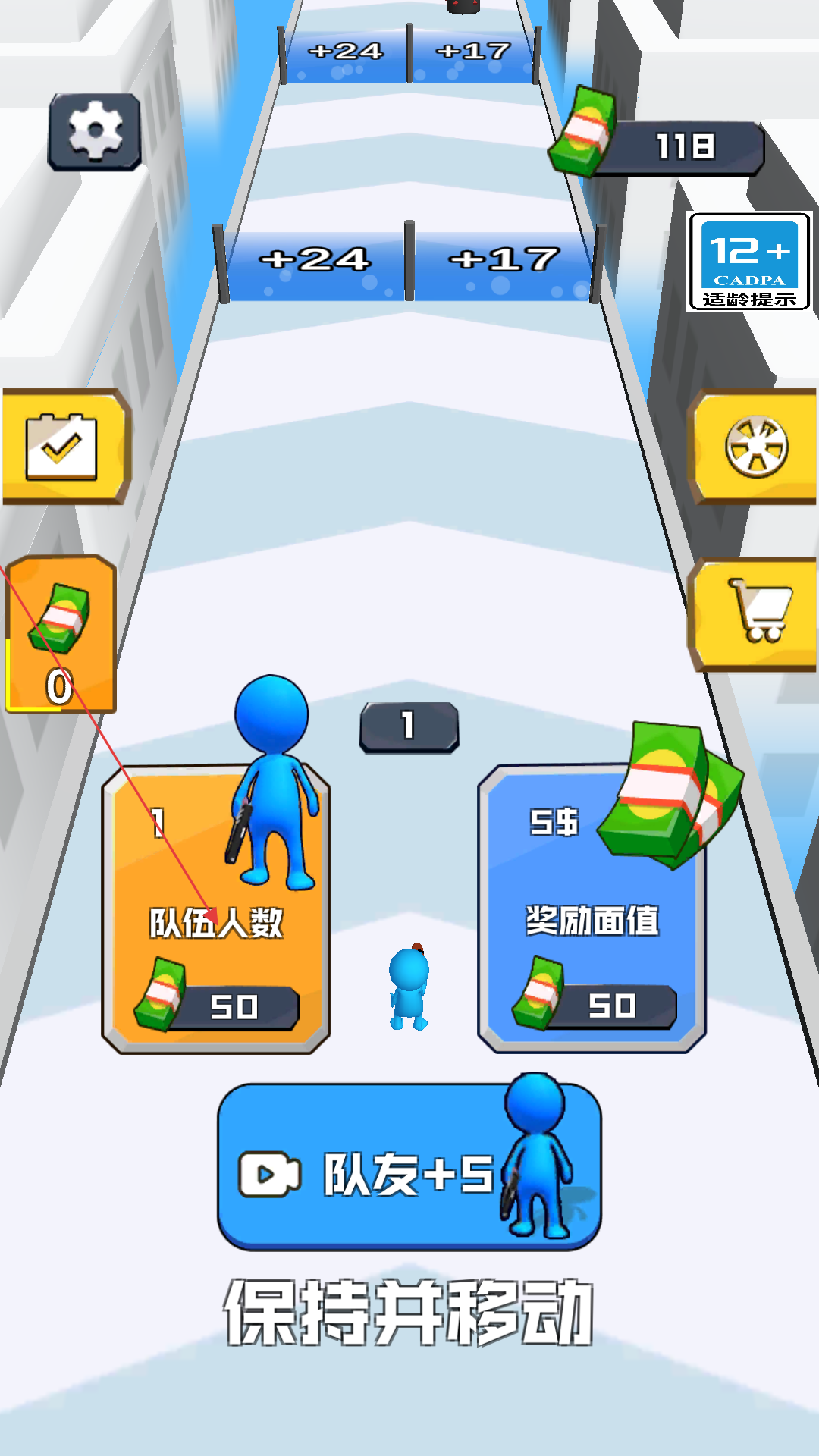Open the settings gear
Viewport: 819px width, 1456px height.
click(x=95, y=131)
